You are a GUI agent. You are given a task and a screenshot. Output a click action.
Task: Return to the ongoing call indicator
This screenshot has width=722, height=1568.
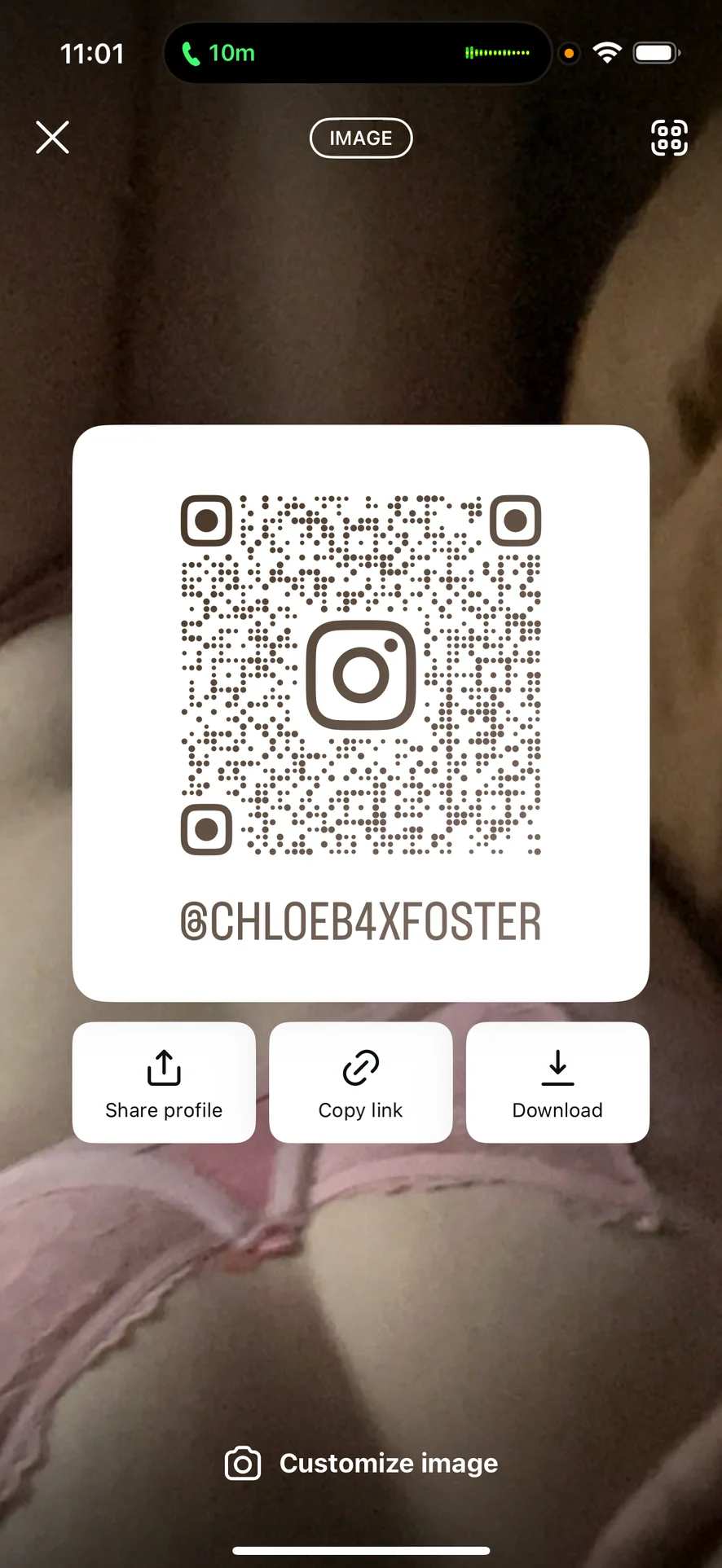(x=218, y=54)
